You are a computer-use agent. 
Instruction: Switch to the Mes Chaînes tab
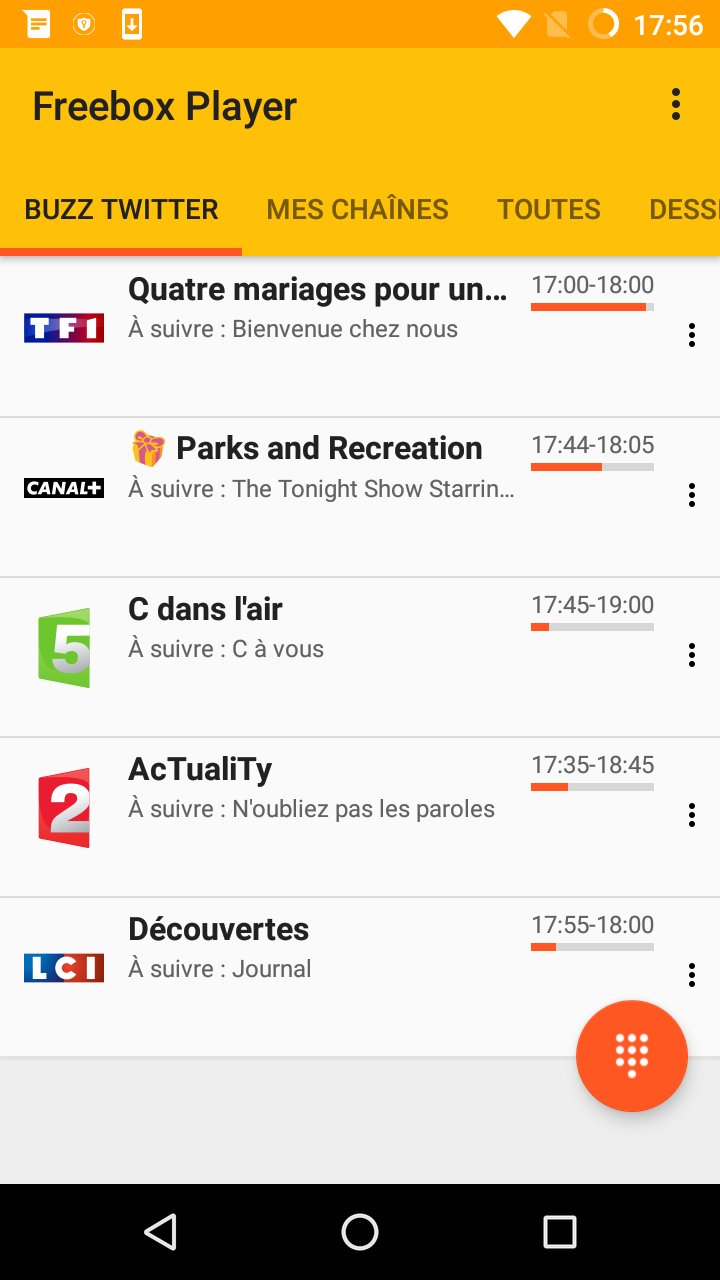click(357, 209)
